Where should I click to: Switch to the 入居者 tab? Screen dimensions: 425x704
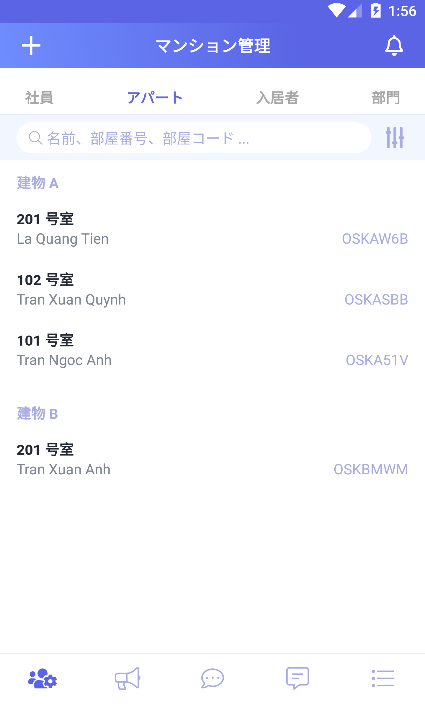[x=278, y=97]
